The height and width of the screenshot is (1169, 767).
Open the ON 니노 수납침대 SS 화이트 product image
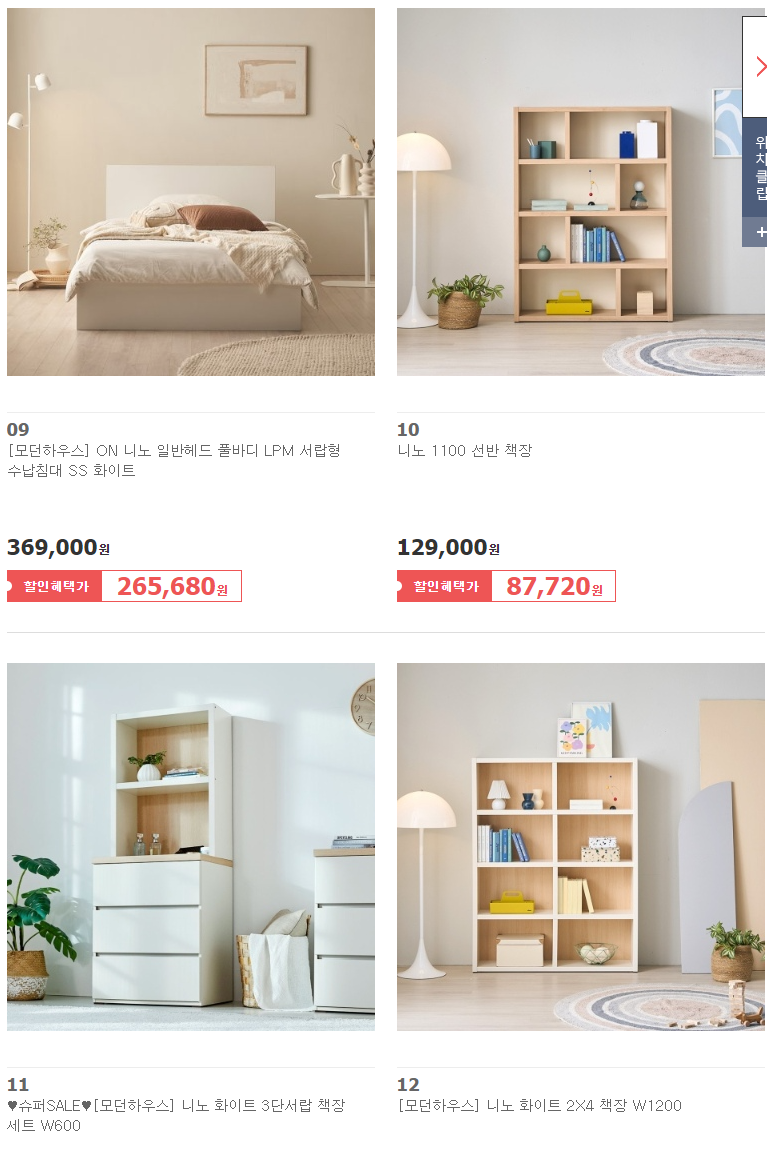(190, 192)
